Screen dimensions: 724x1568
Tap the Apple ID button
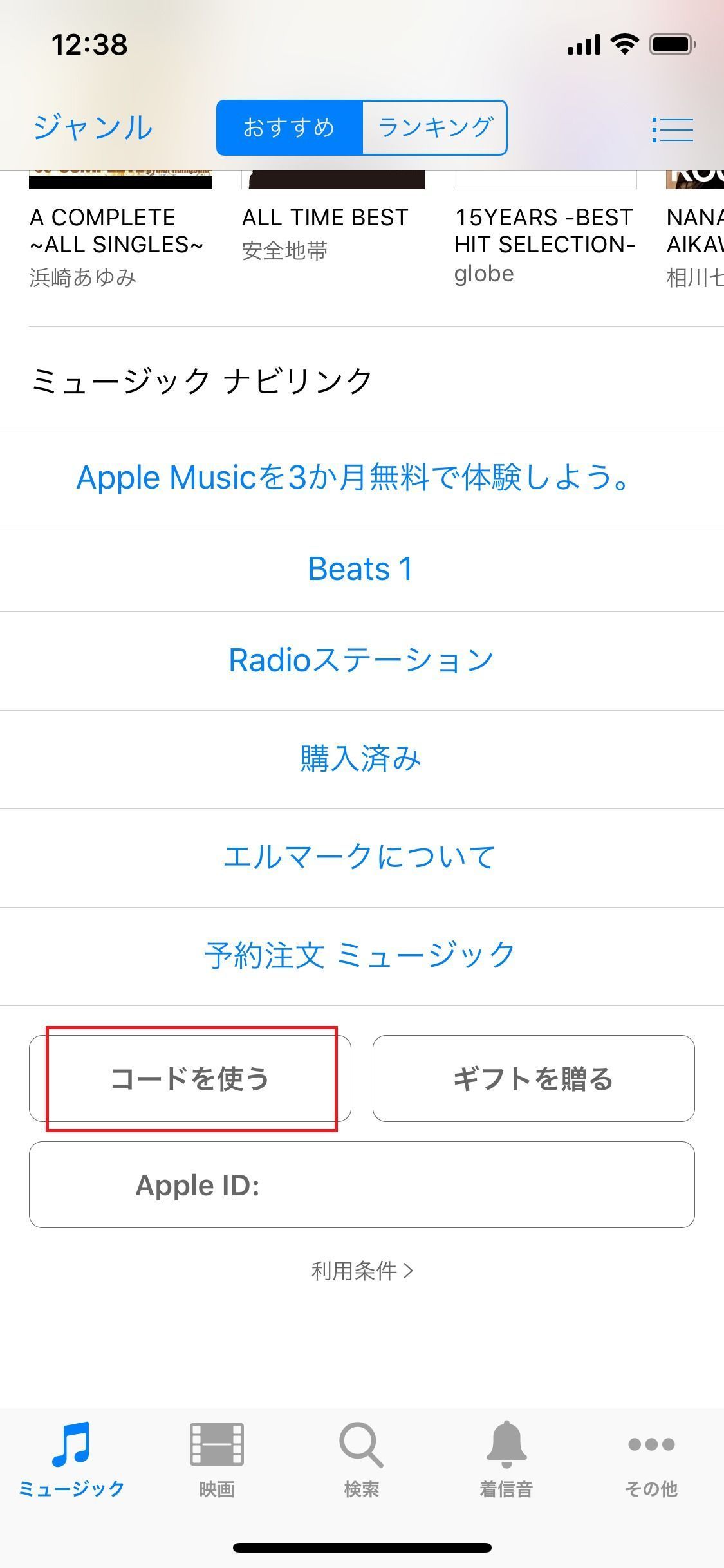361,1185
